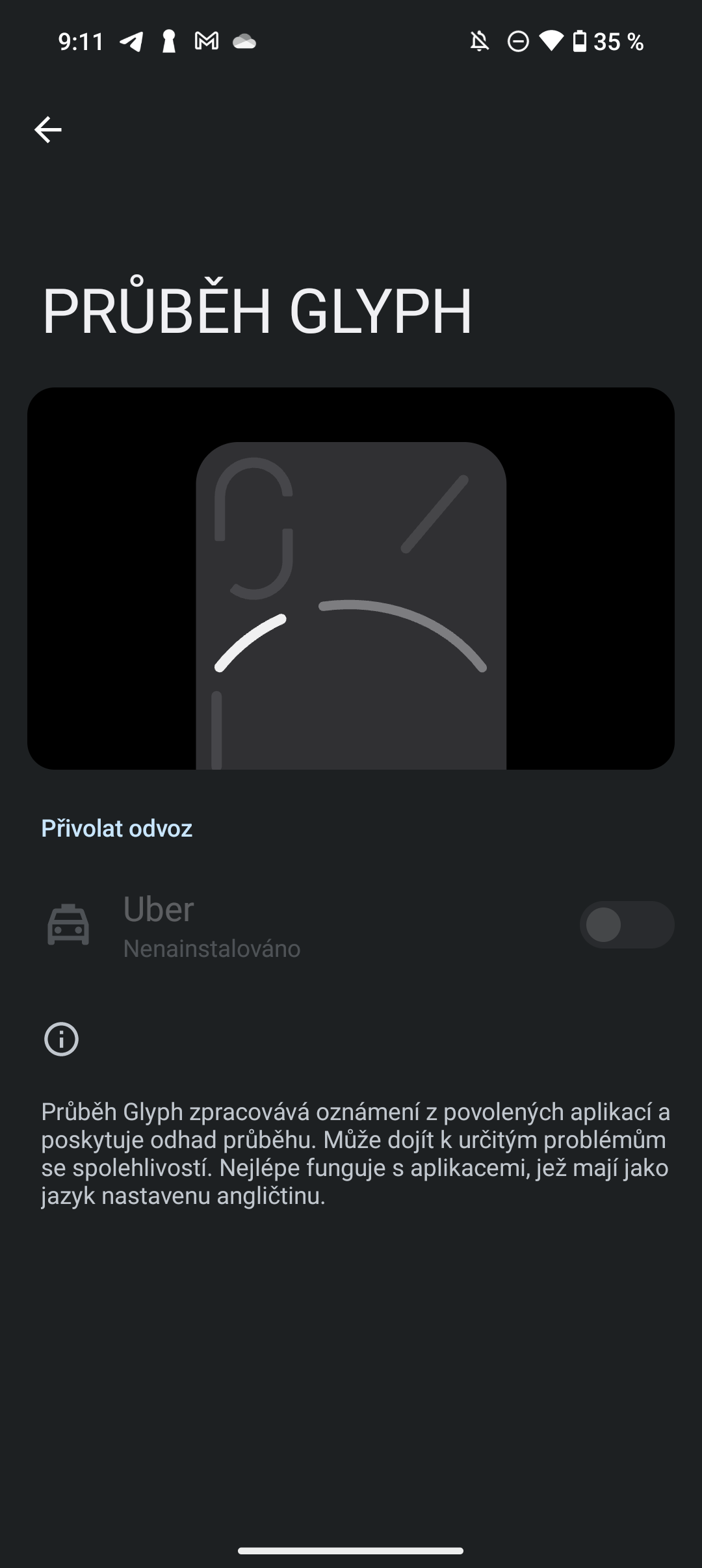Toggle the switch beside Nenainstalováno
This screenshot has width=702, height=1568.
[626, 926]
